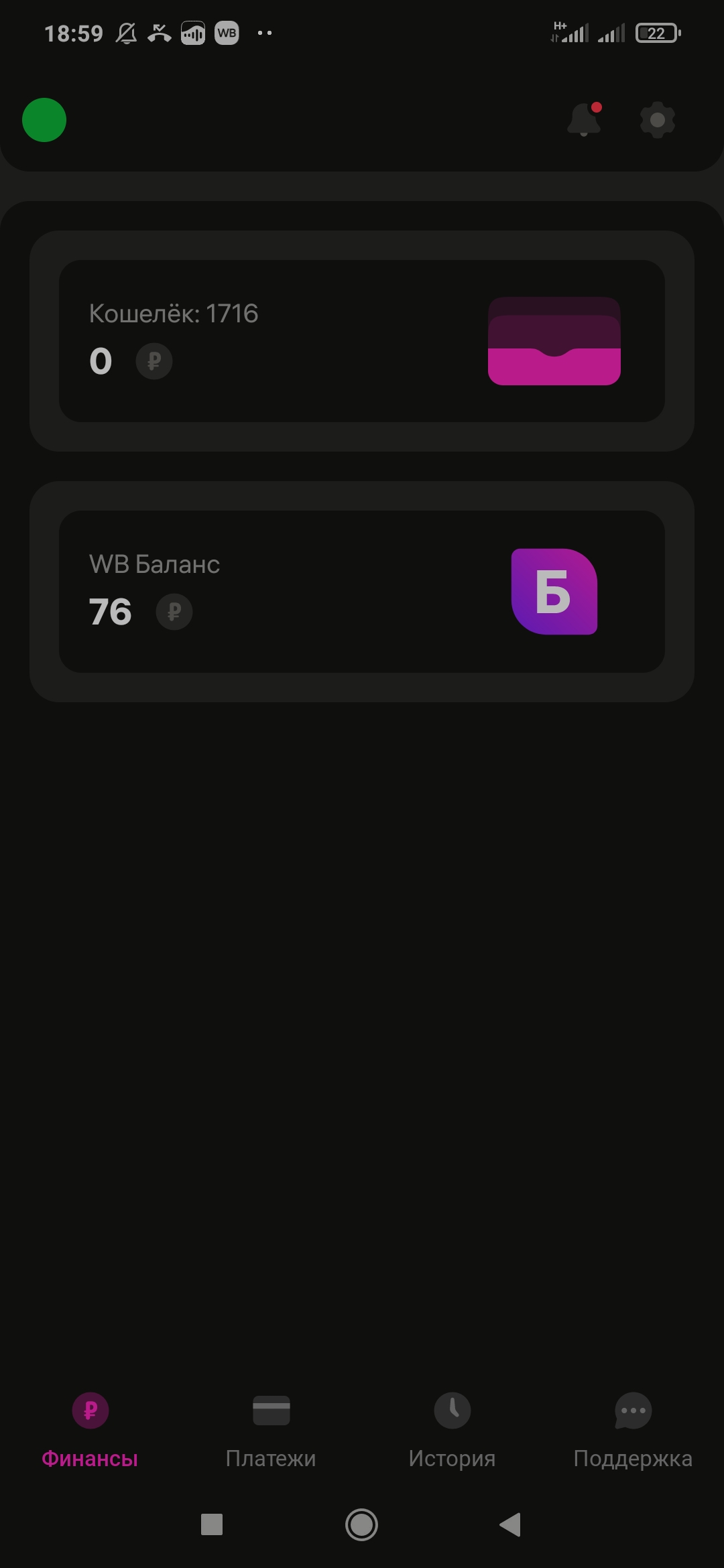The image size is (724, 1568).
Task: Open the WB Баланс card
Action: point(362,592)
